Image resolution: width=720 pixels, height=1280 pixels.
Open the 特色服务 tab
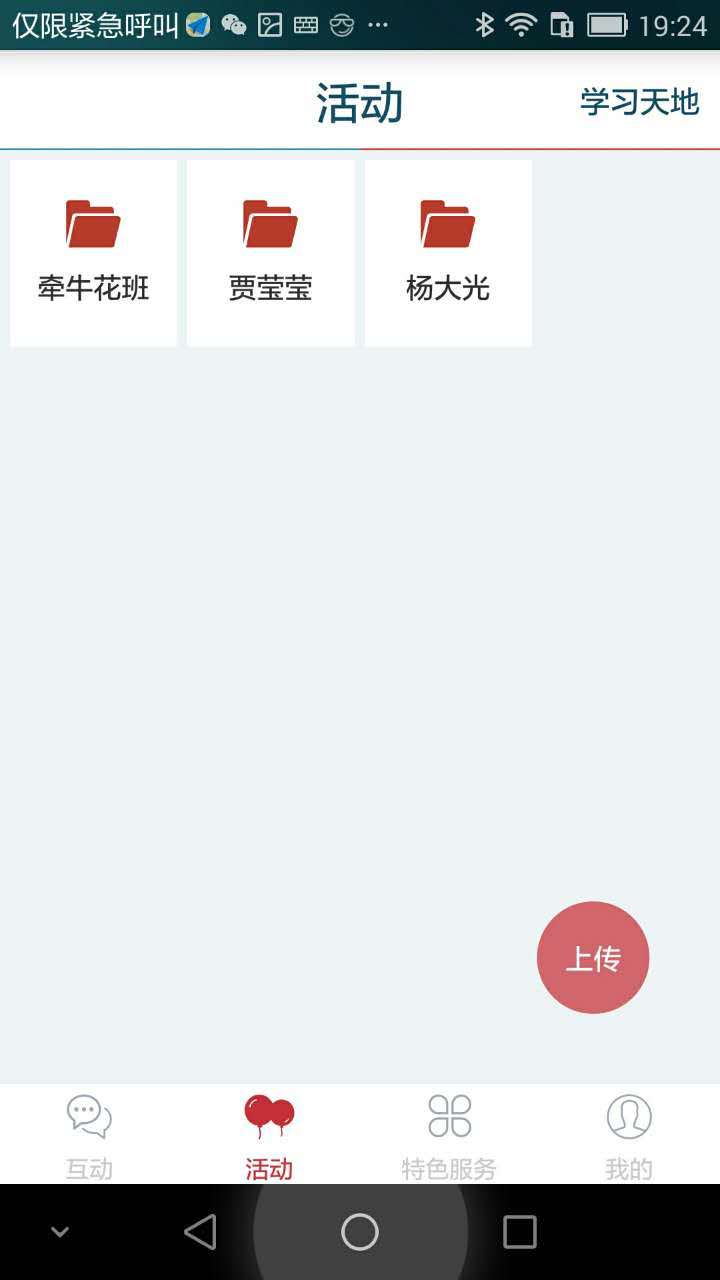click(449, 1136)
